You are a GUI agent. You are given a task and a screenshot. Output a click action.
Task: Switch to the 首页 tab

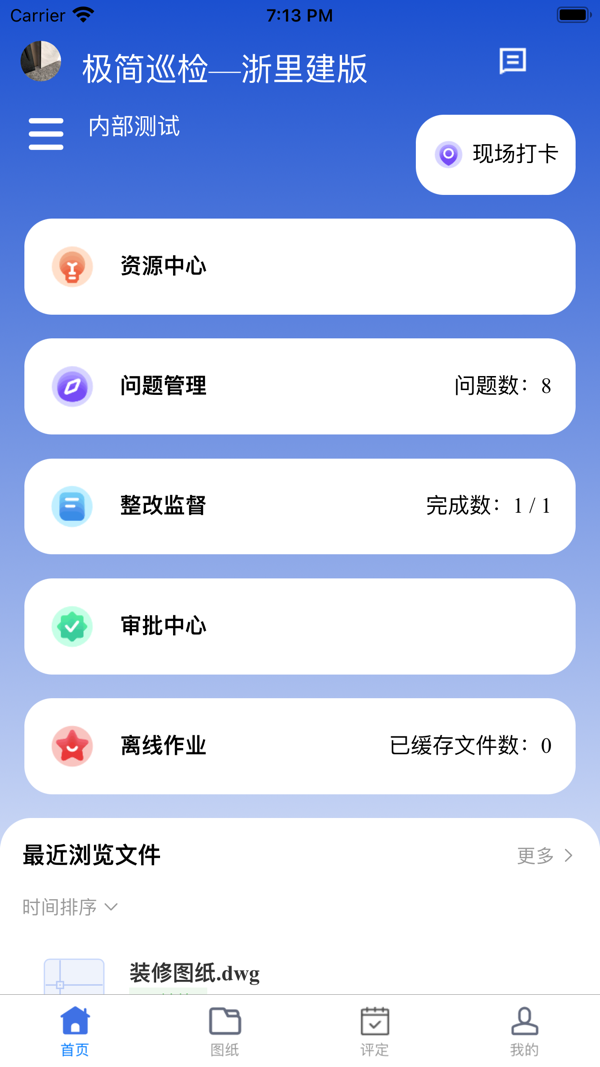75,1031
